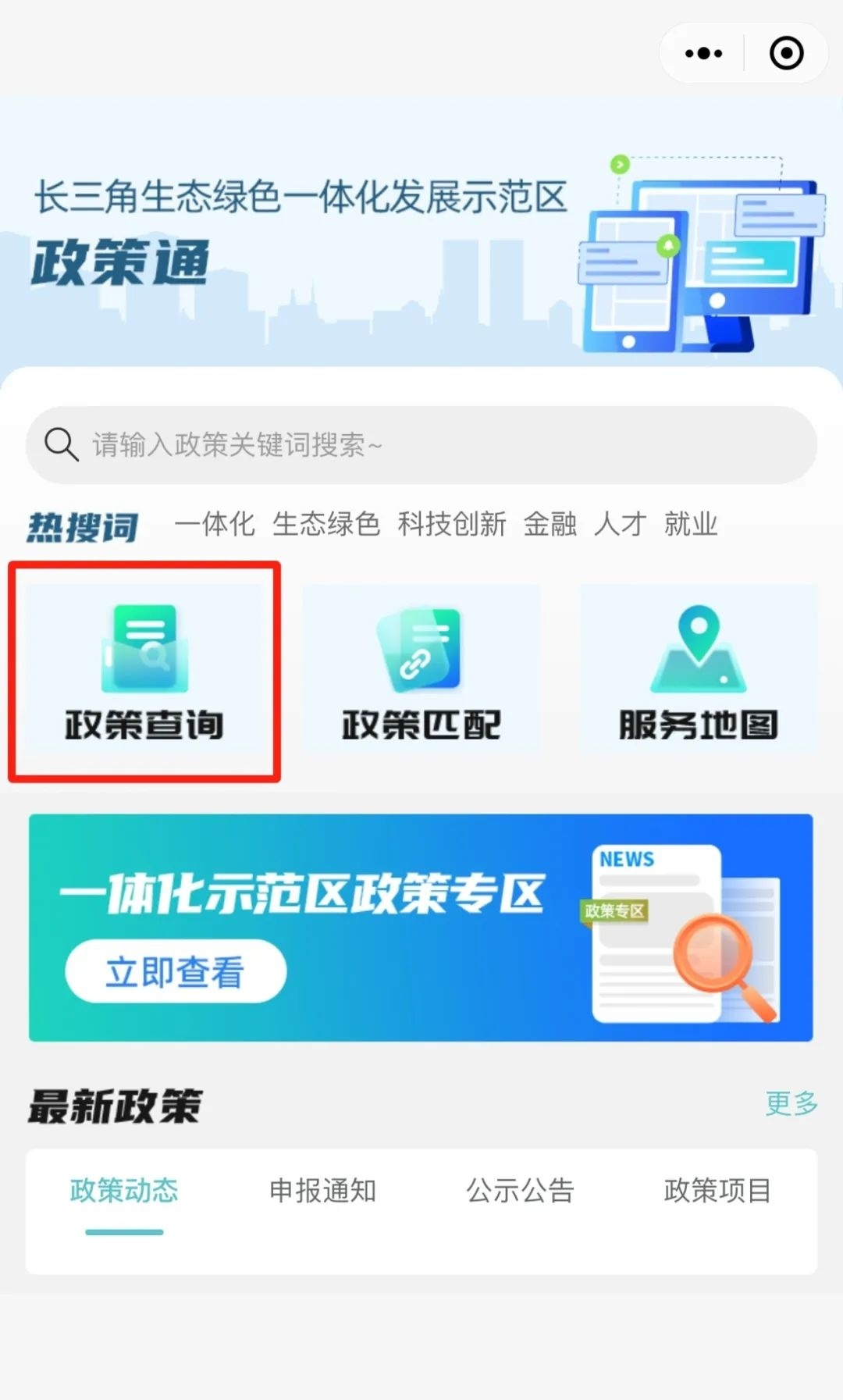
Task: Switch to the 公示公告 tab
Action: click(x=520, y=1191)
